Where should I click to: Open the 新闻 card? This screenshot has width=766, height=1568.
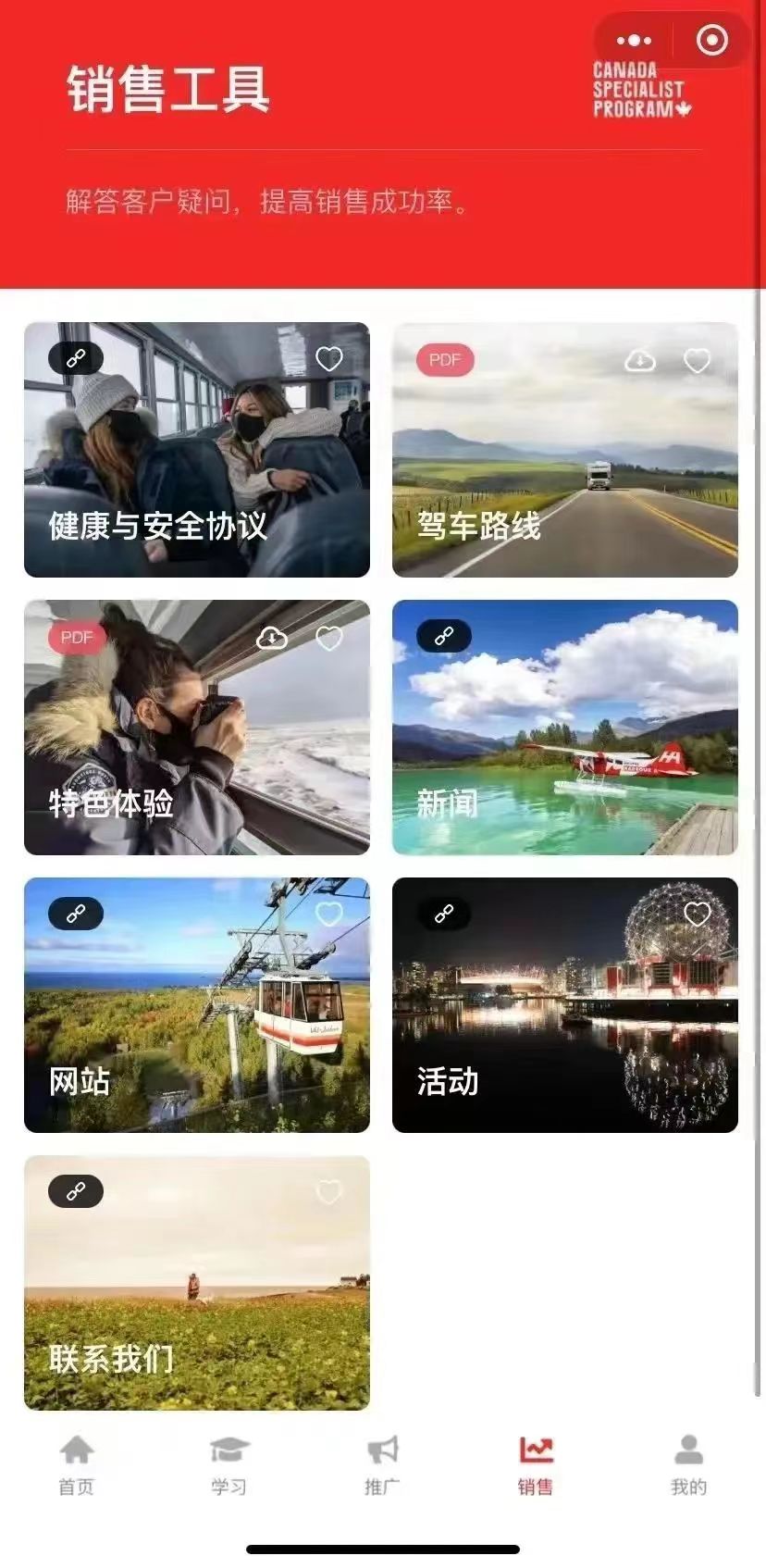565,728
